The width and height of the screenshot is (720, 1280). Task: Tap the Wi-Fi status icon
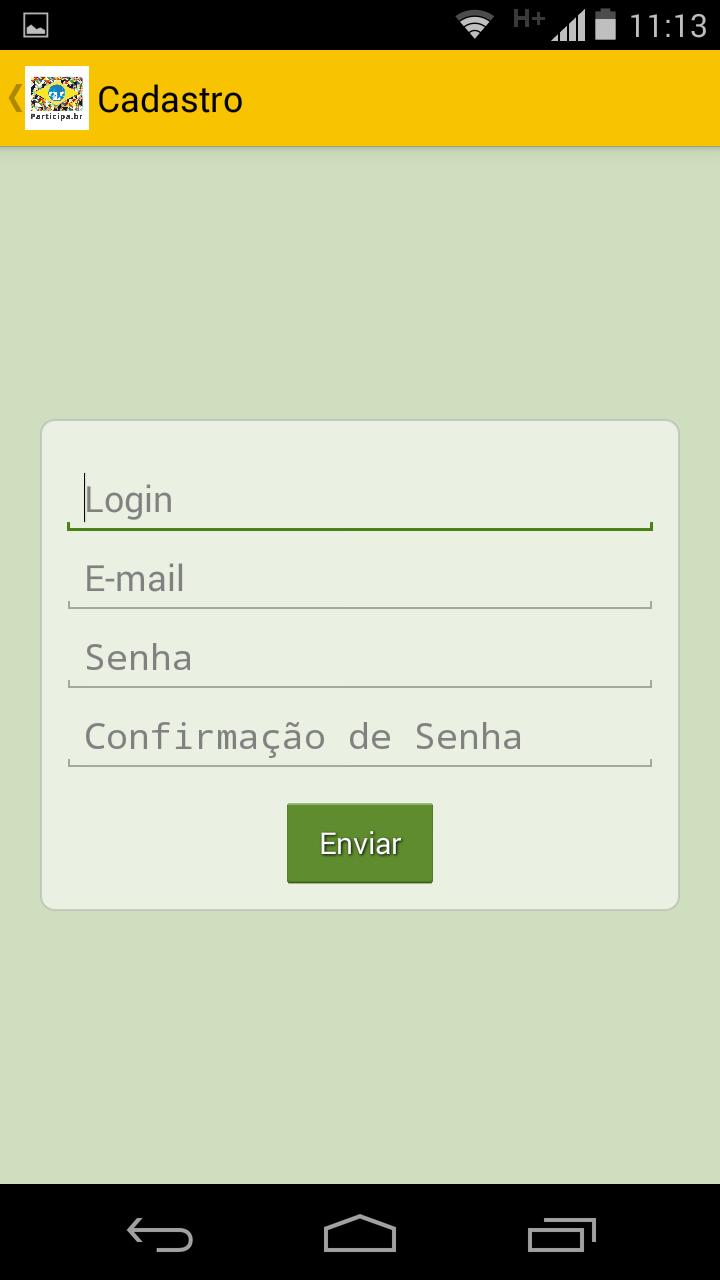click(473, 24)
